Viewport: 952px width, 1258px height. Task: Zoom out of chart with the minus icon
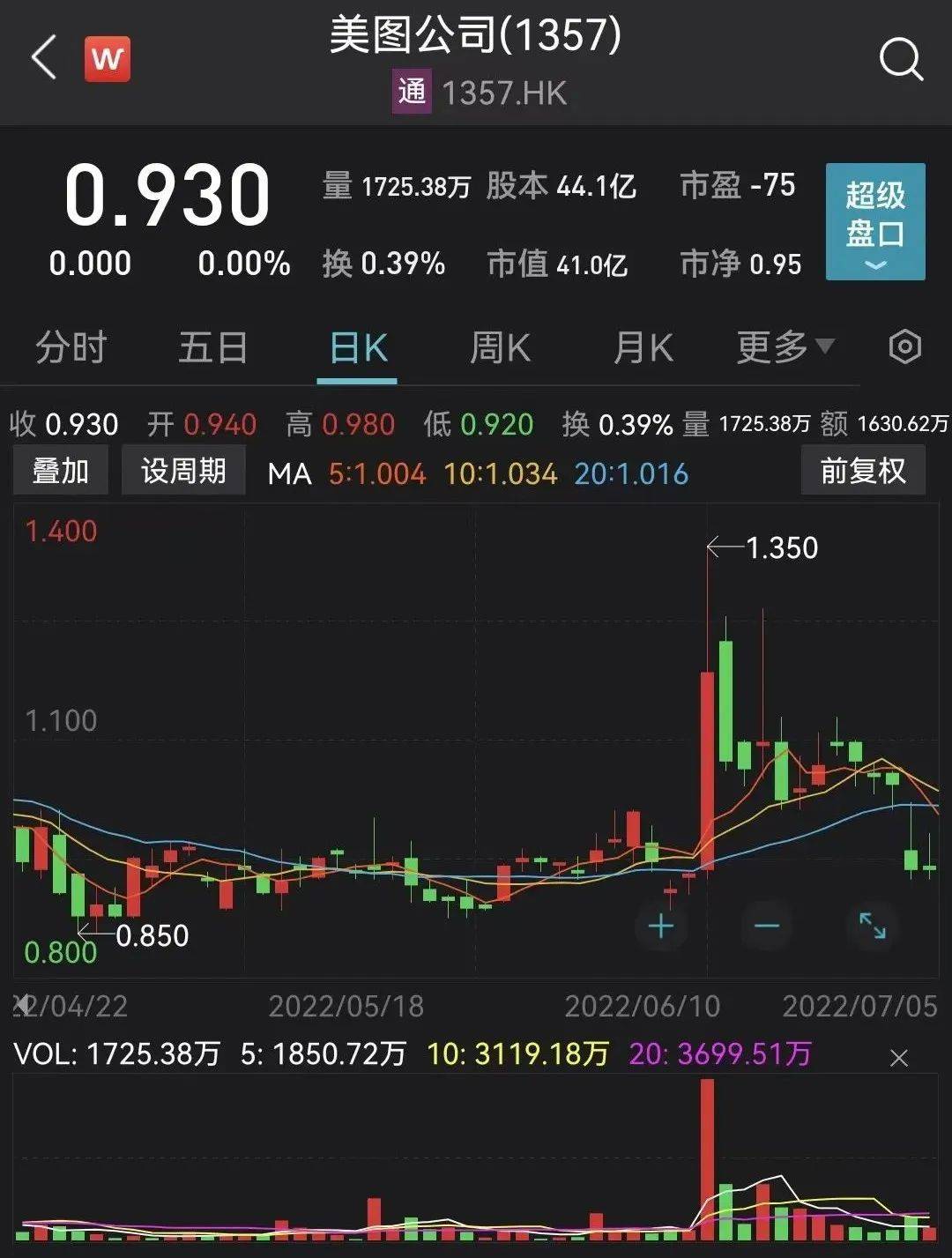coord(767,927)
